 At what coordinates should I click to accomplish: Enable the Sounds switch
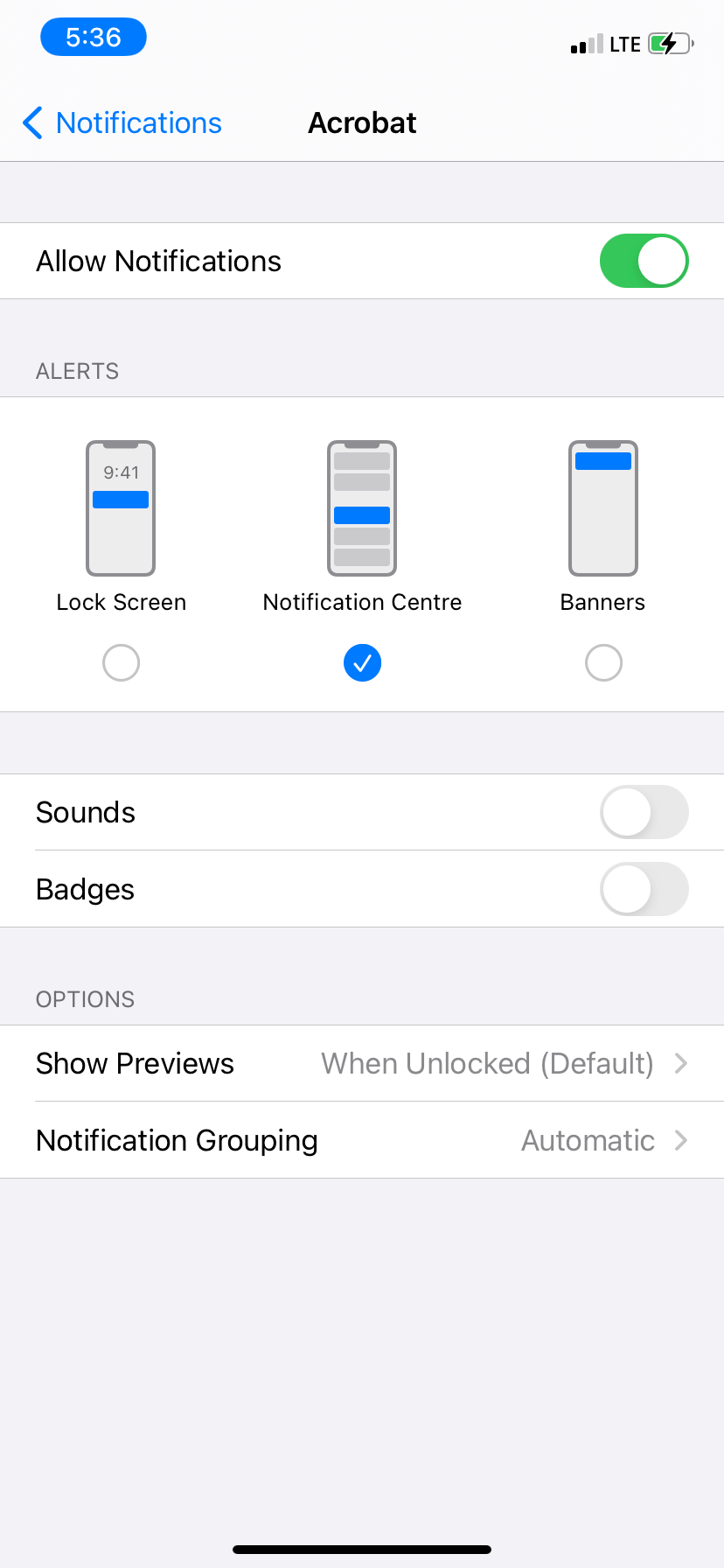click(644, 812)
